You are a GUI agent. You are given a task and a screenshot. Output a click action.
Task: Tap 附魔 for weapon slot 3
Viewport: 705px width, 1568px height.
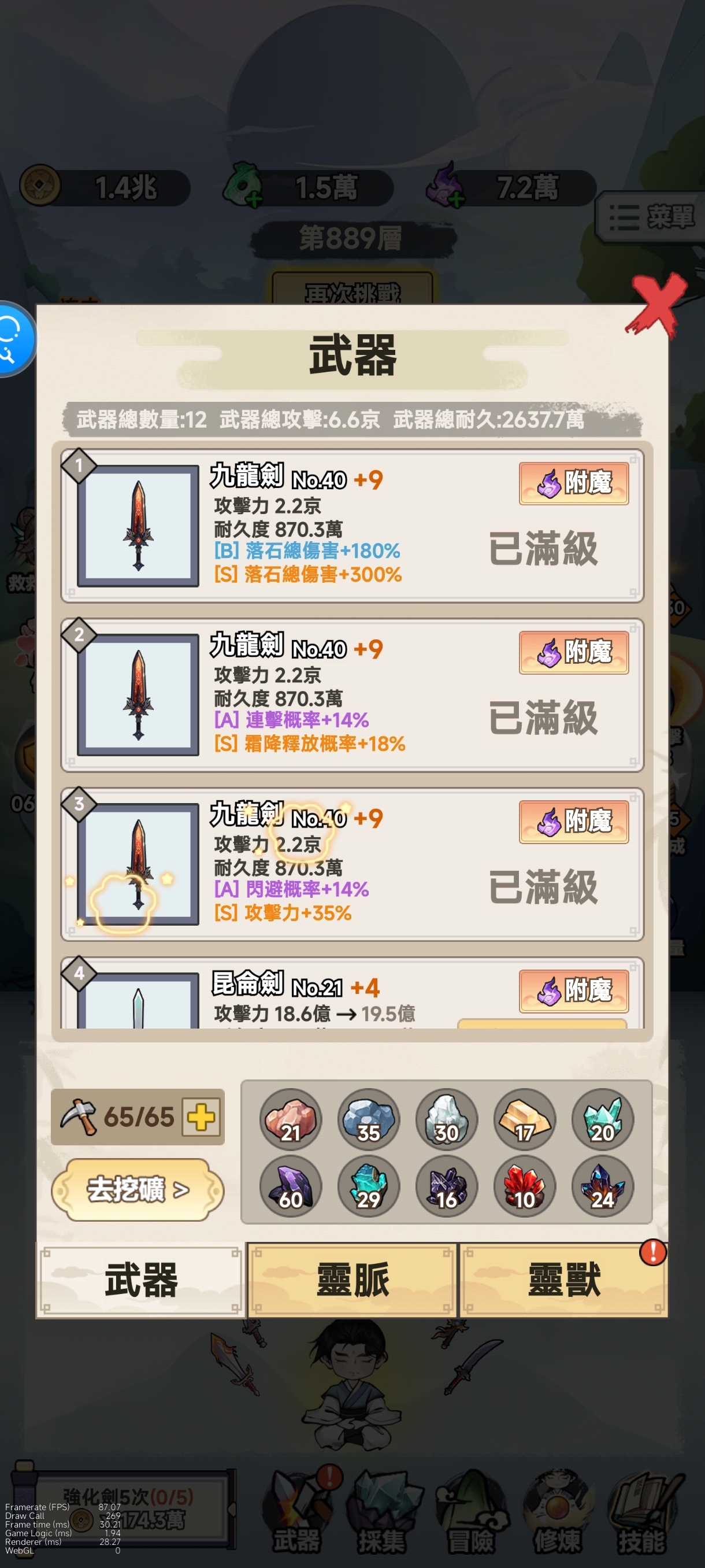tap(573, 821)
